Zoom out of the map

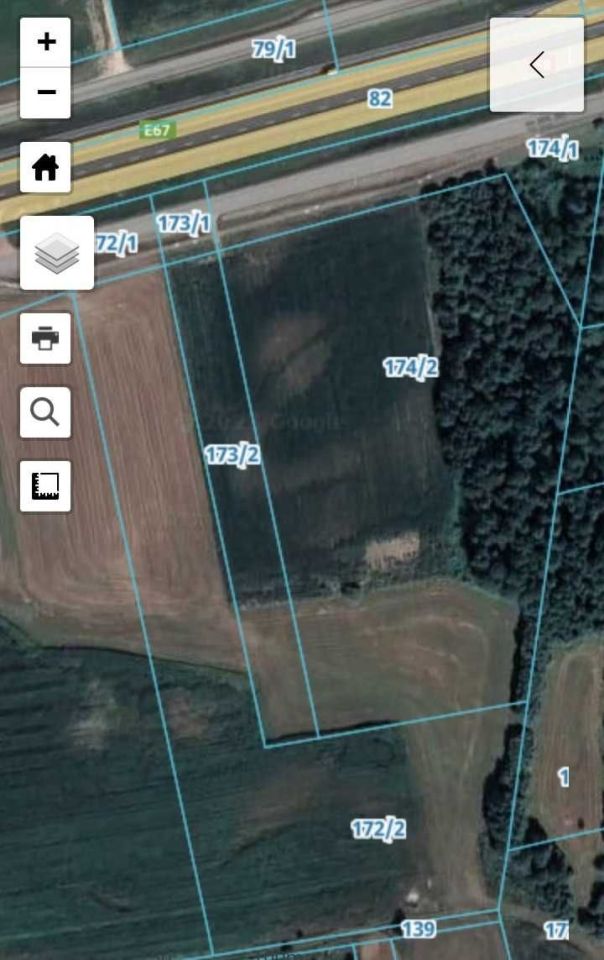(x=46, y=93)
